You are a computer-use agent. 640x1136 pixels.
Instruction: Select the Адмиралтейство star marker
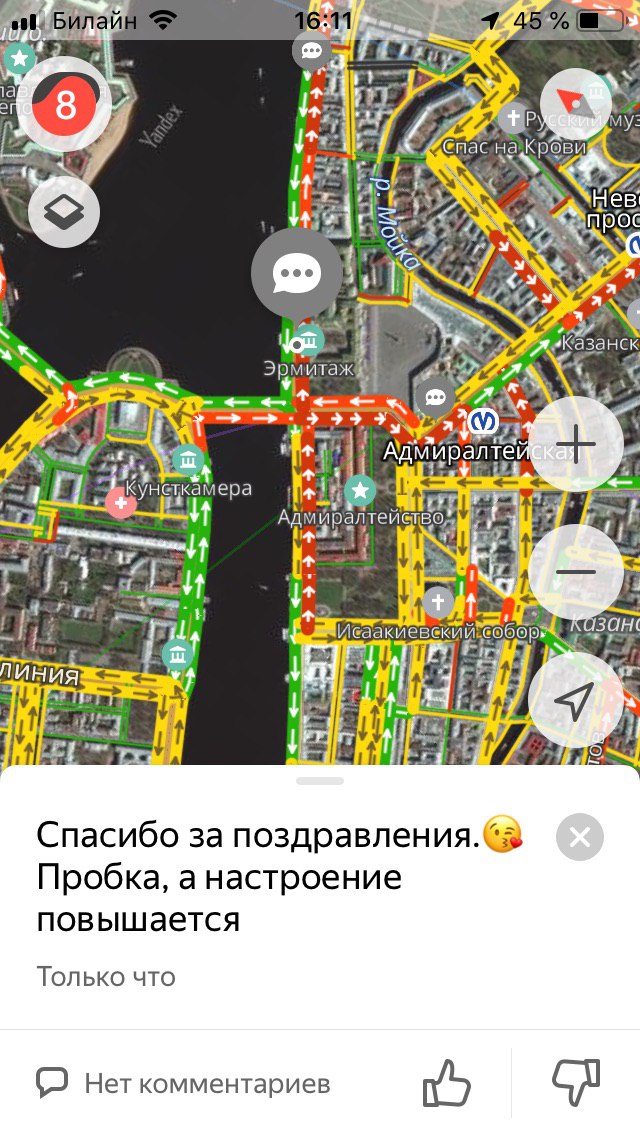[x=360, y=490]
